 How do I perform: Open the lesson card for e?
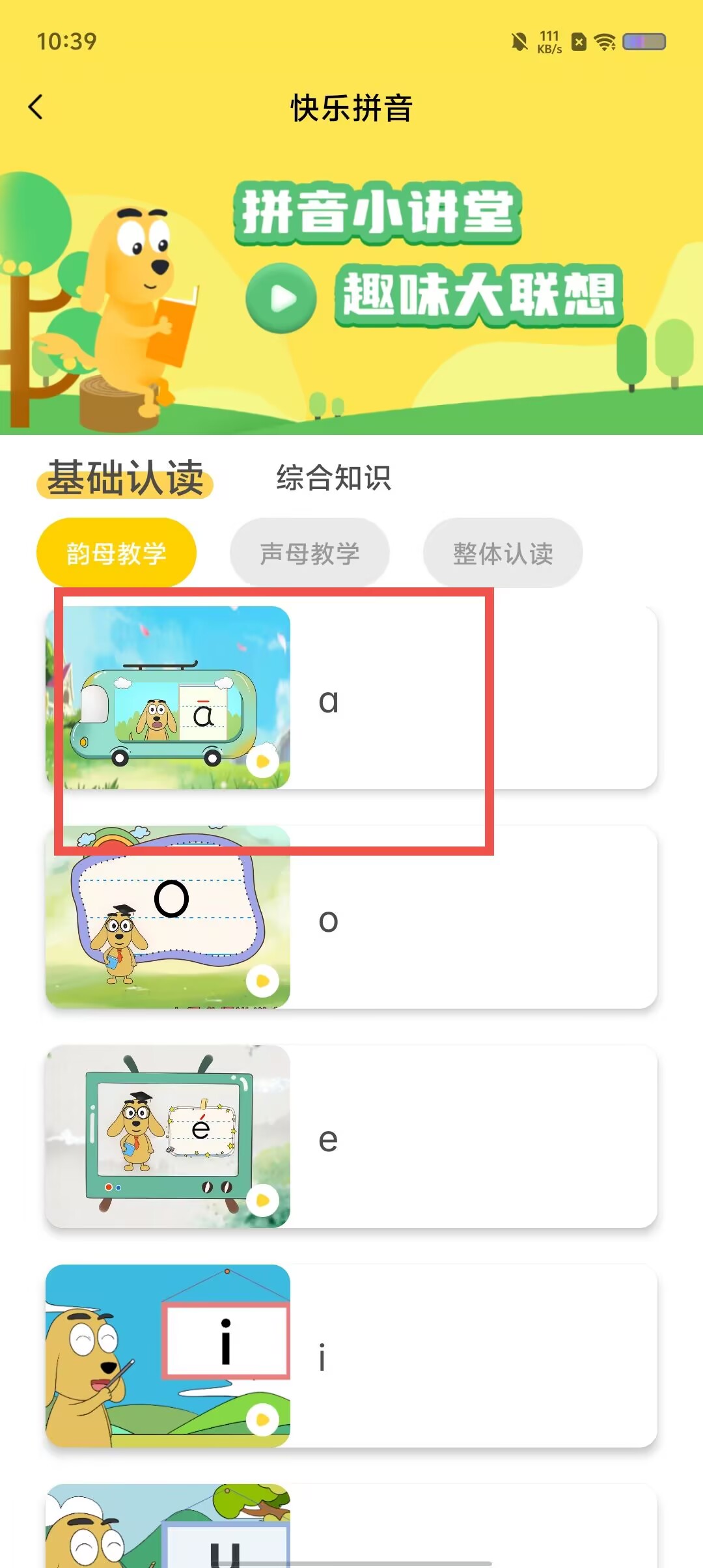click(x=351, y=1136)
